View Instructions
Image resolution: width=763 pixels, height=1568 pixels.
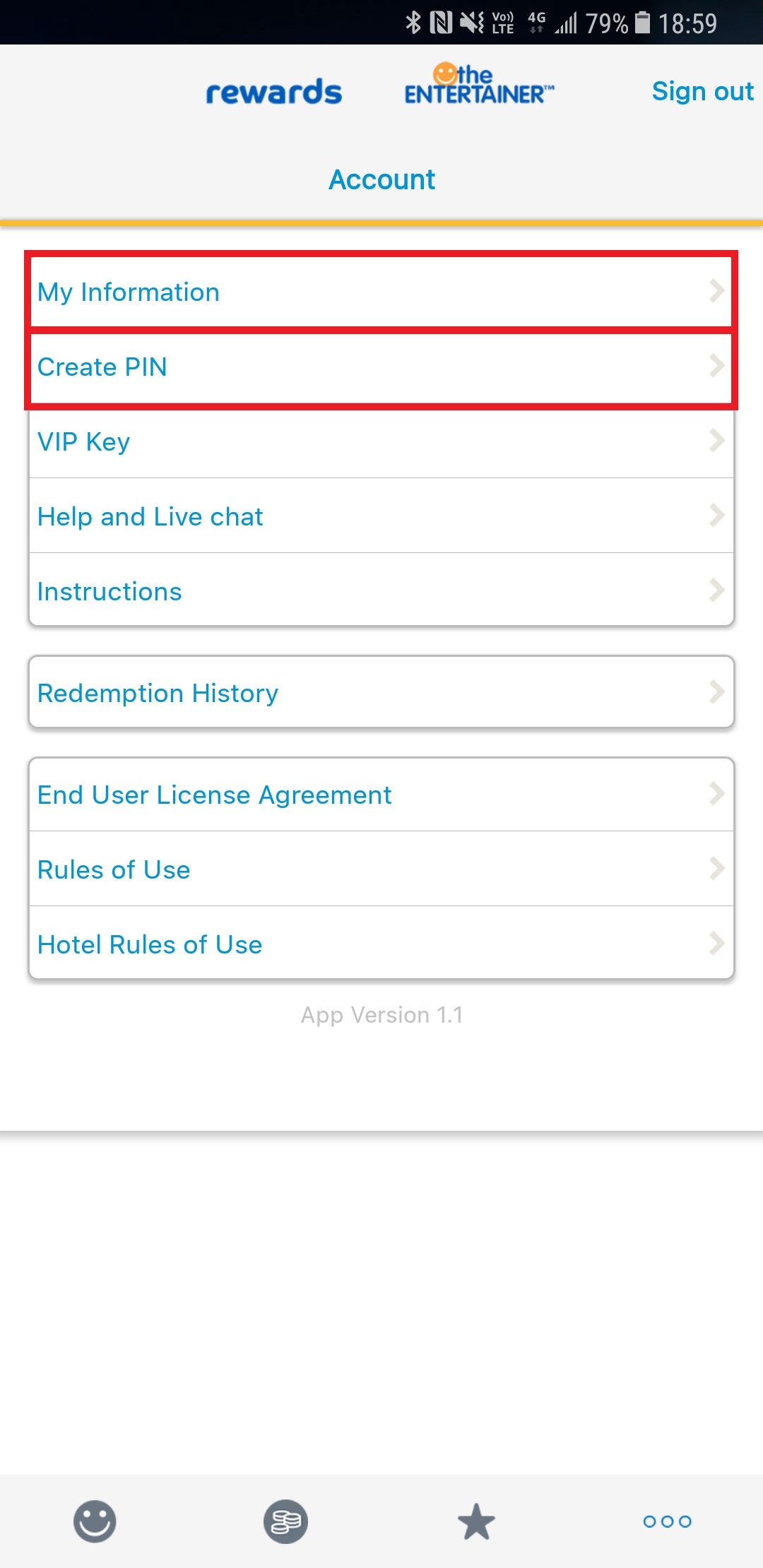[x=381, y=591]
